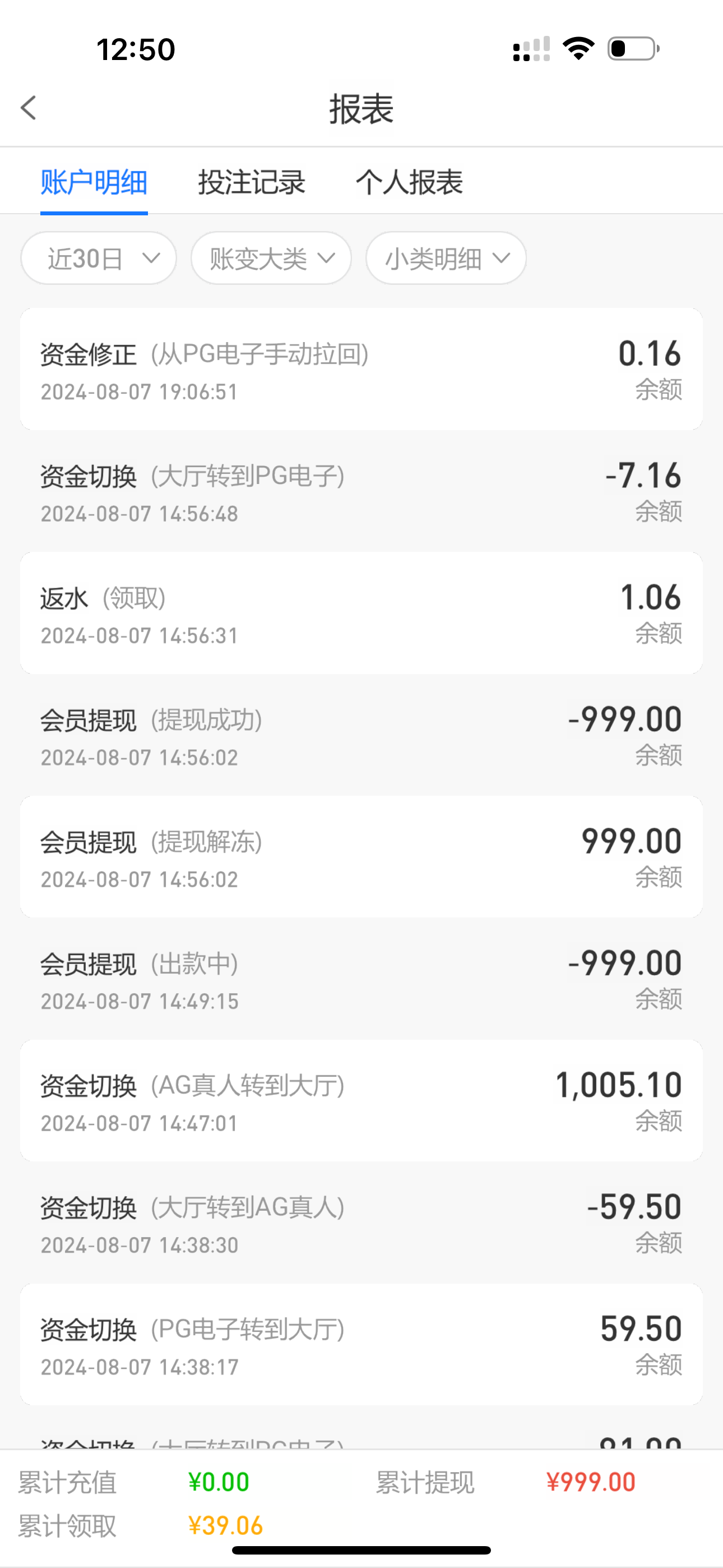Go back from the 报表 page
This screenshot has width=723, height=1568.
(29, 108)
